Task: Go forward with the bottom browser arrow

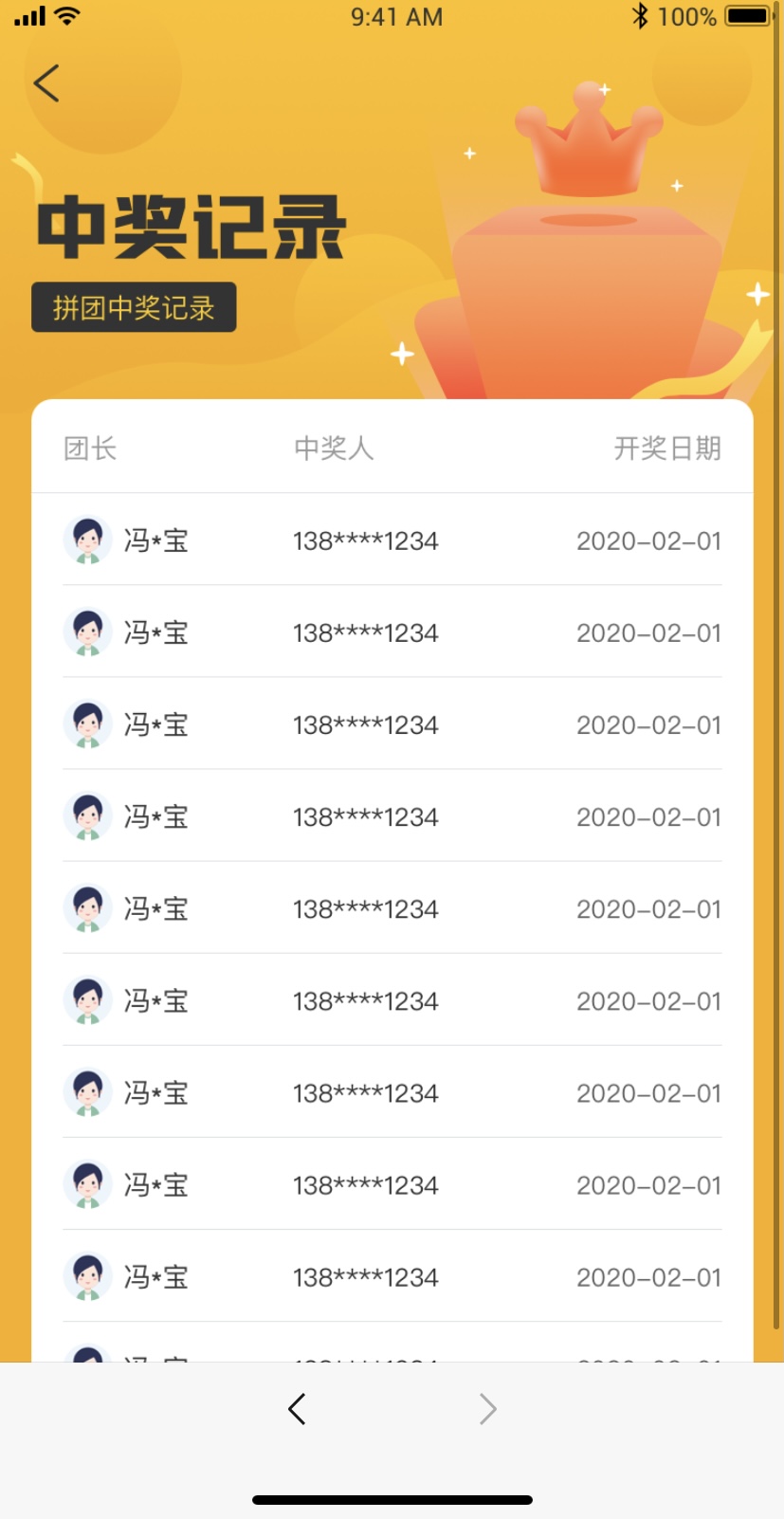Action: (x=487, y=1409)
